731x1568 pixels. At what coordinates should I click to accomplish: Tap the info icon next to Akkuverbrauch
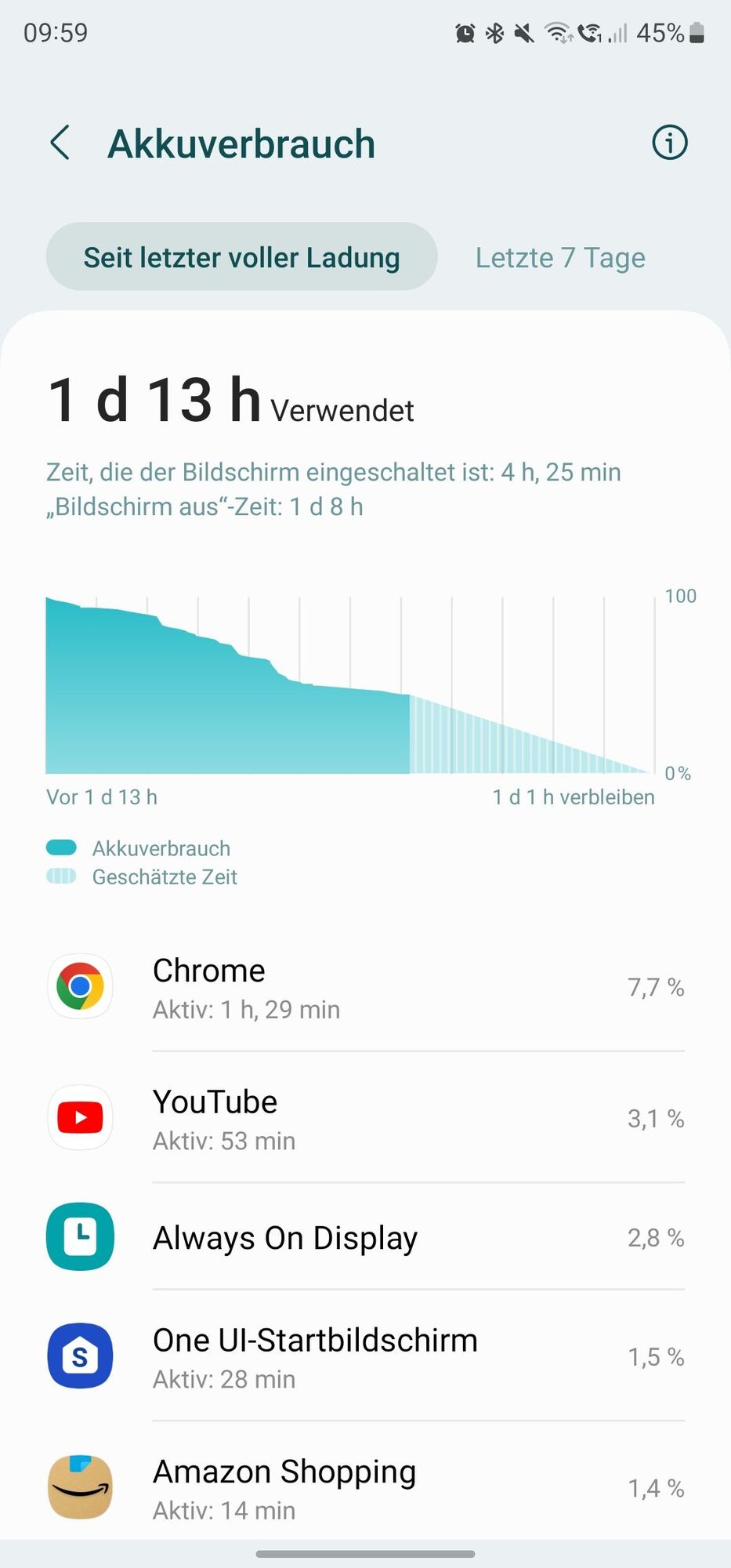(670, 143)
